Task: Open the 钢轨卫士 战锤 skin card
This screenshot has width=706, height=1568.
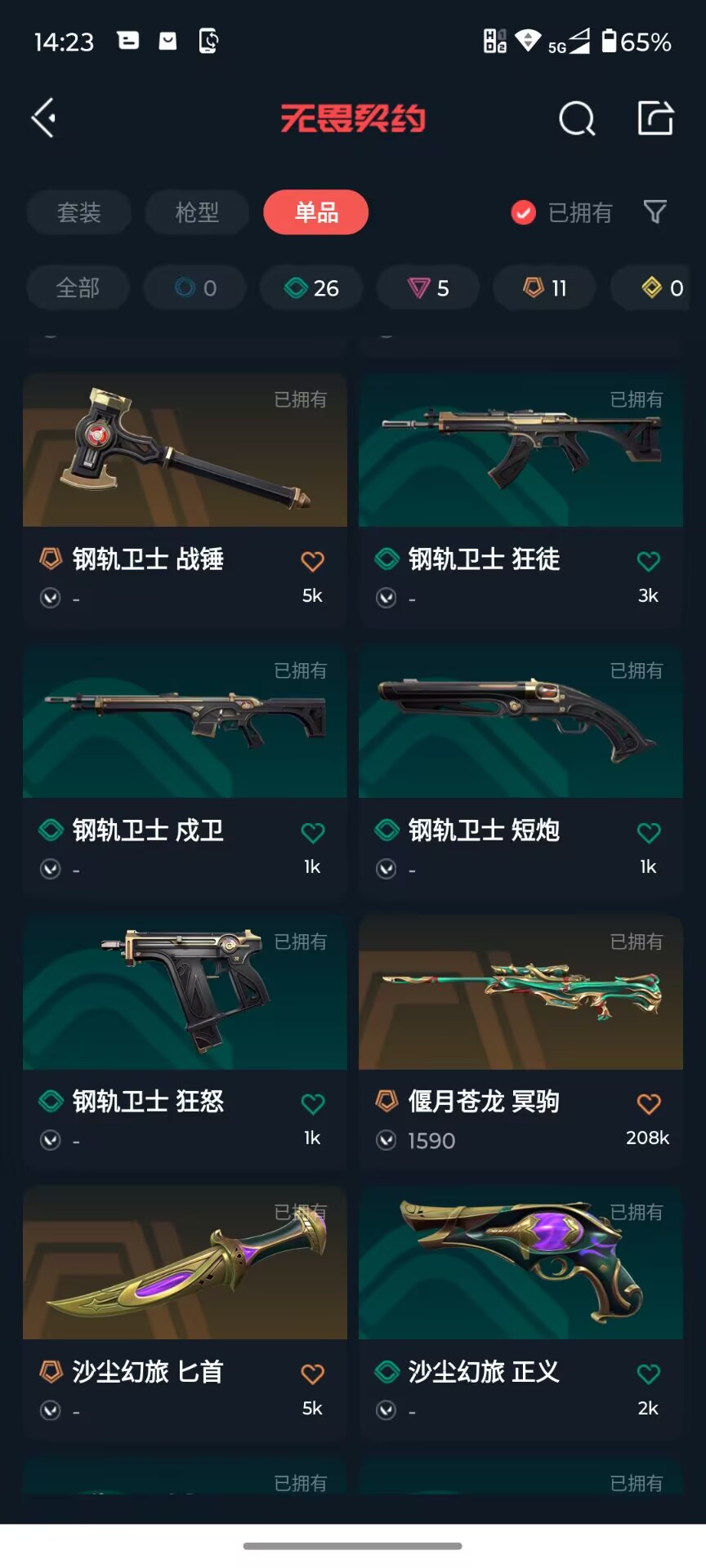Action: point(185,501)
